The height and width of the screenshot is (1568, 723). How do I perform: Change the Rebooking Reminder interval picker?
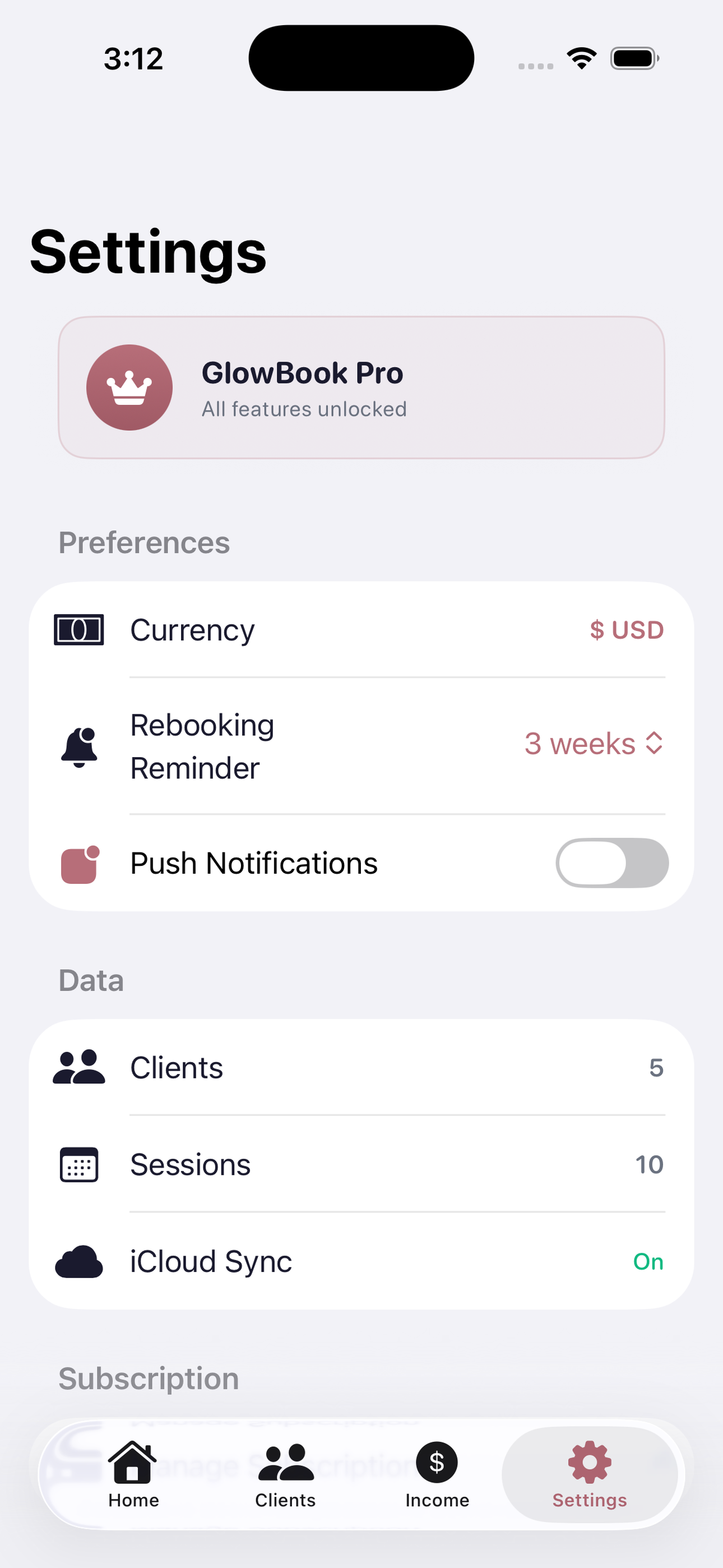594,744
